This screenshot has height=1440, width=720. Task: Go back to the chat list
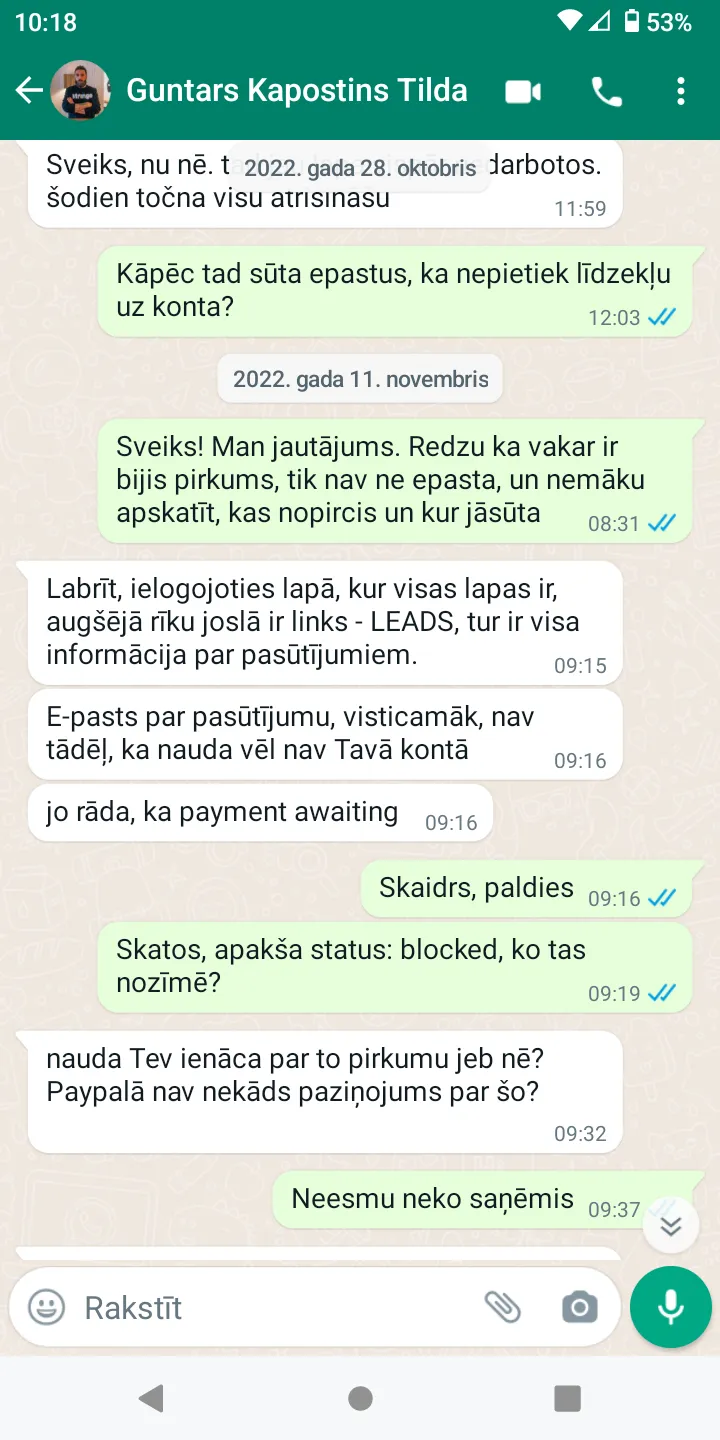(29, 92)
